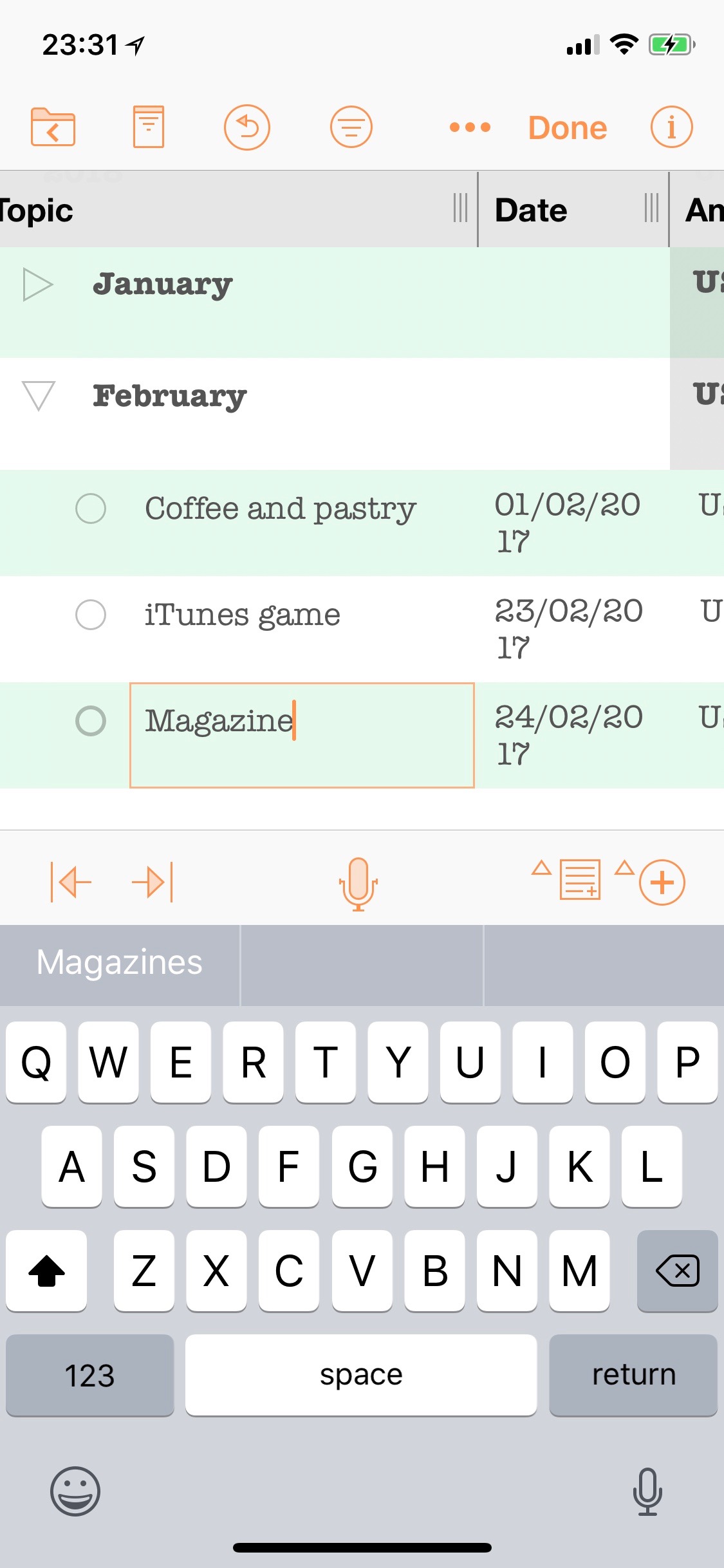Indent the current row
The image size is (724, 1568).
pos(153,882)
